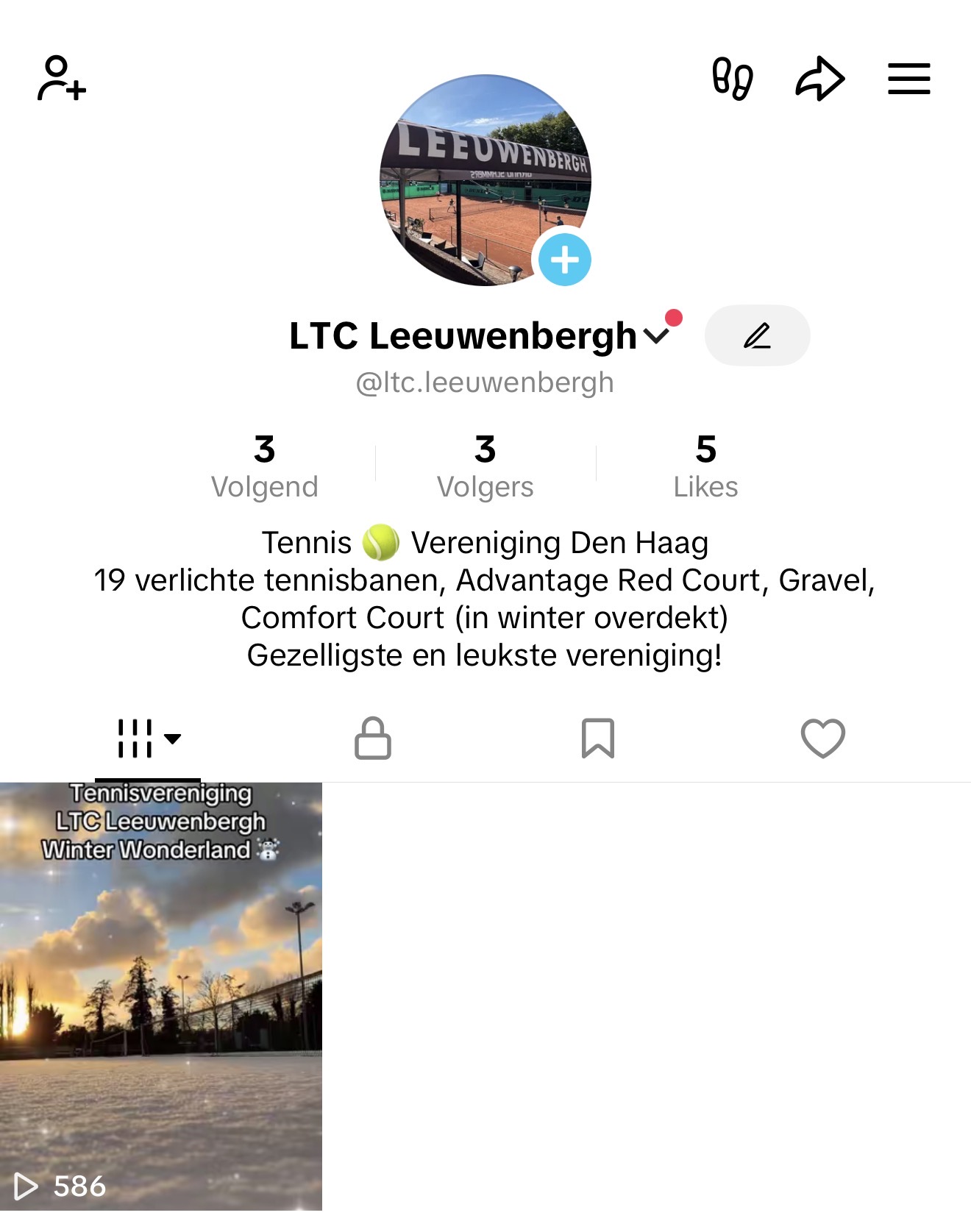
Task: Switch to the bookmarked favorites tab
Action: [597, 738]
